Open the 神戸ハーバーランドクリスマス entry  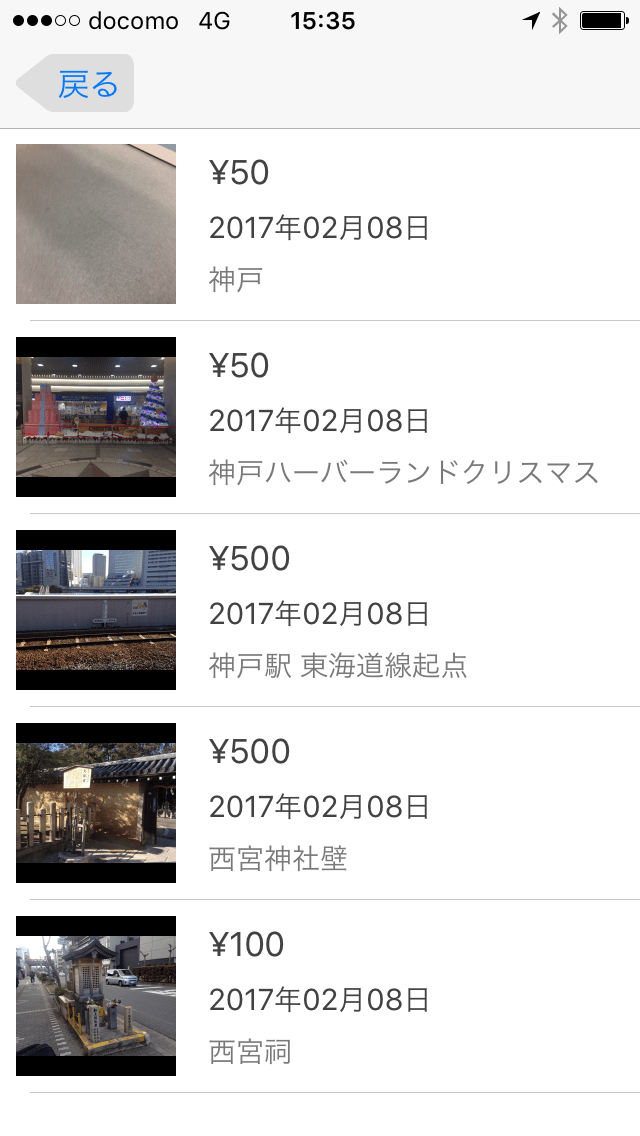(x=320, y=417)
